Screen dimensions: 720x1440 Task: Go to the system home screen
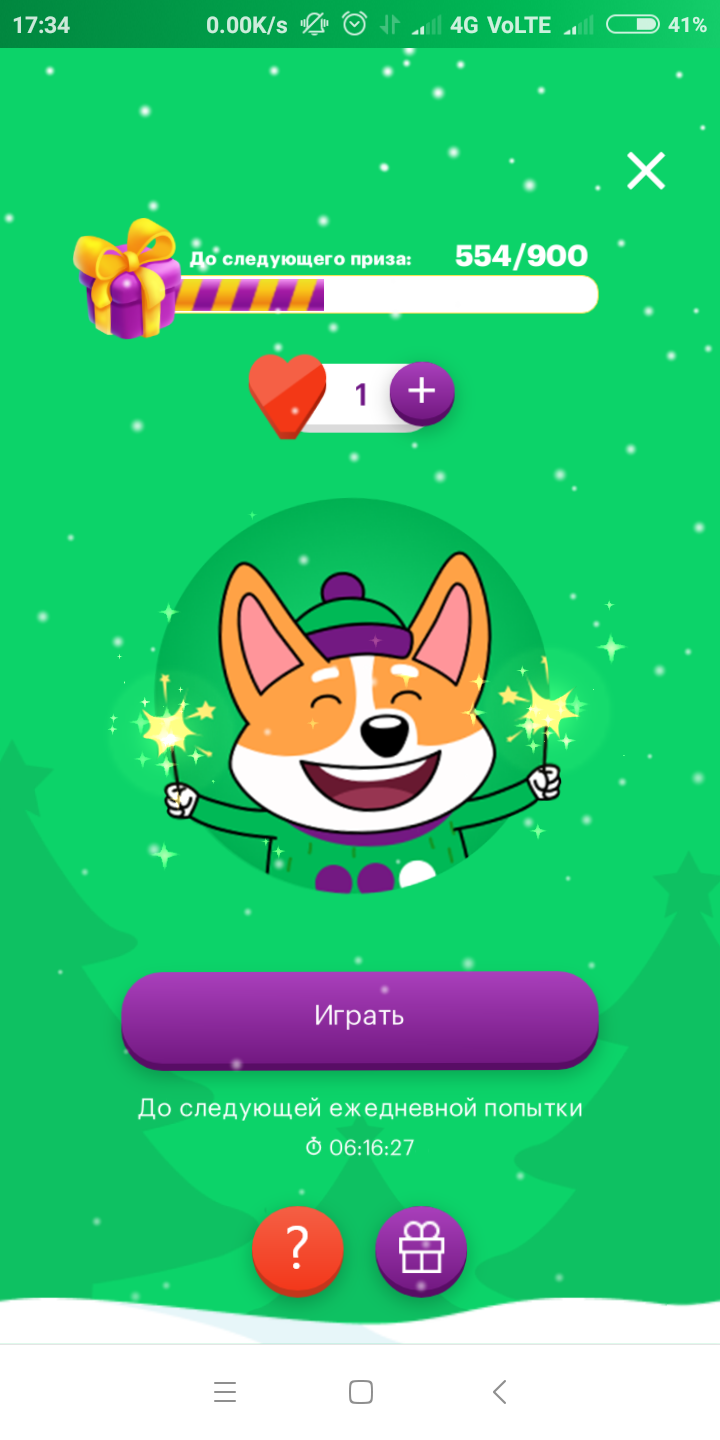click(x=360, y=1391)
